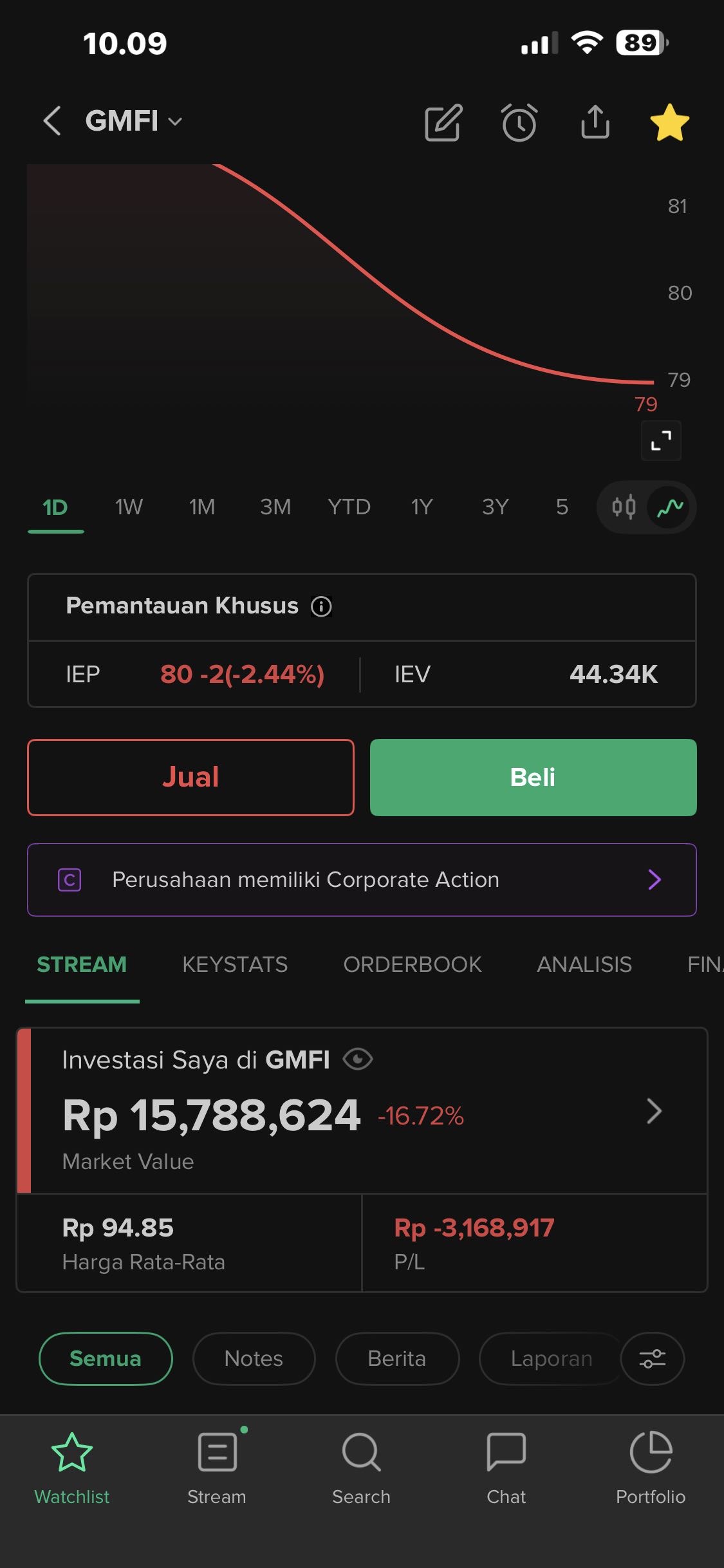Share this stock page
This screenshot has width=724, height=1568.
coord(595,122)
